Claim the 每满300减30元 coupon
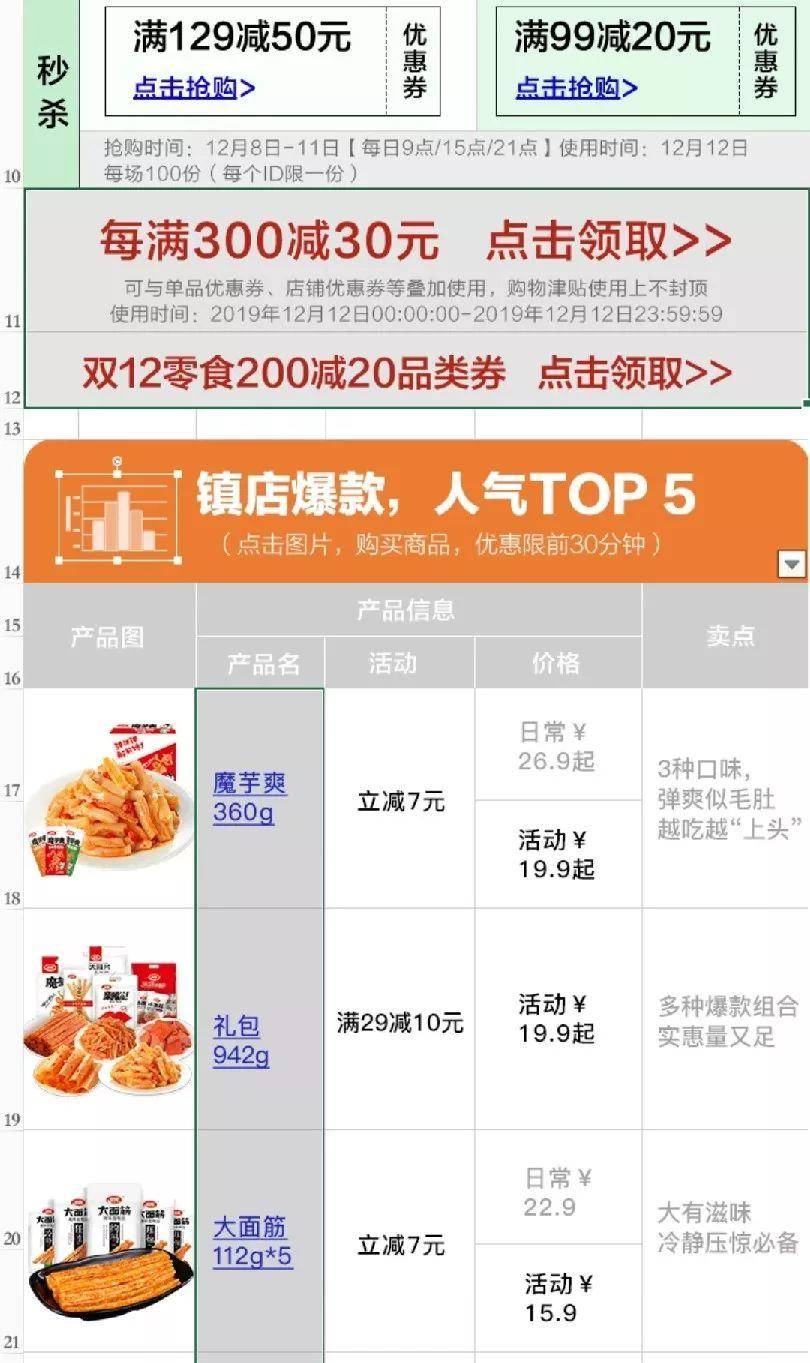The width and height of the screenshot is (810, 1363). click(x=609, y=241)
